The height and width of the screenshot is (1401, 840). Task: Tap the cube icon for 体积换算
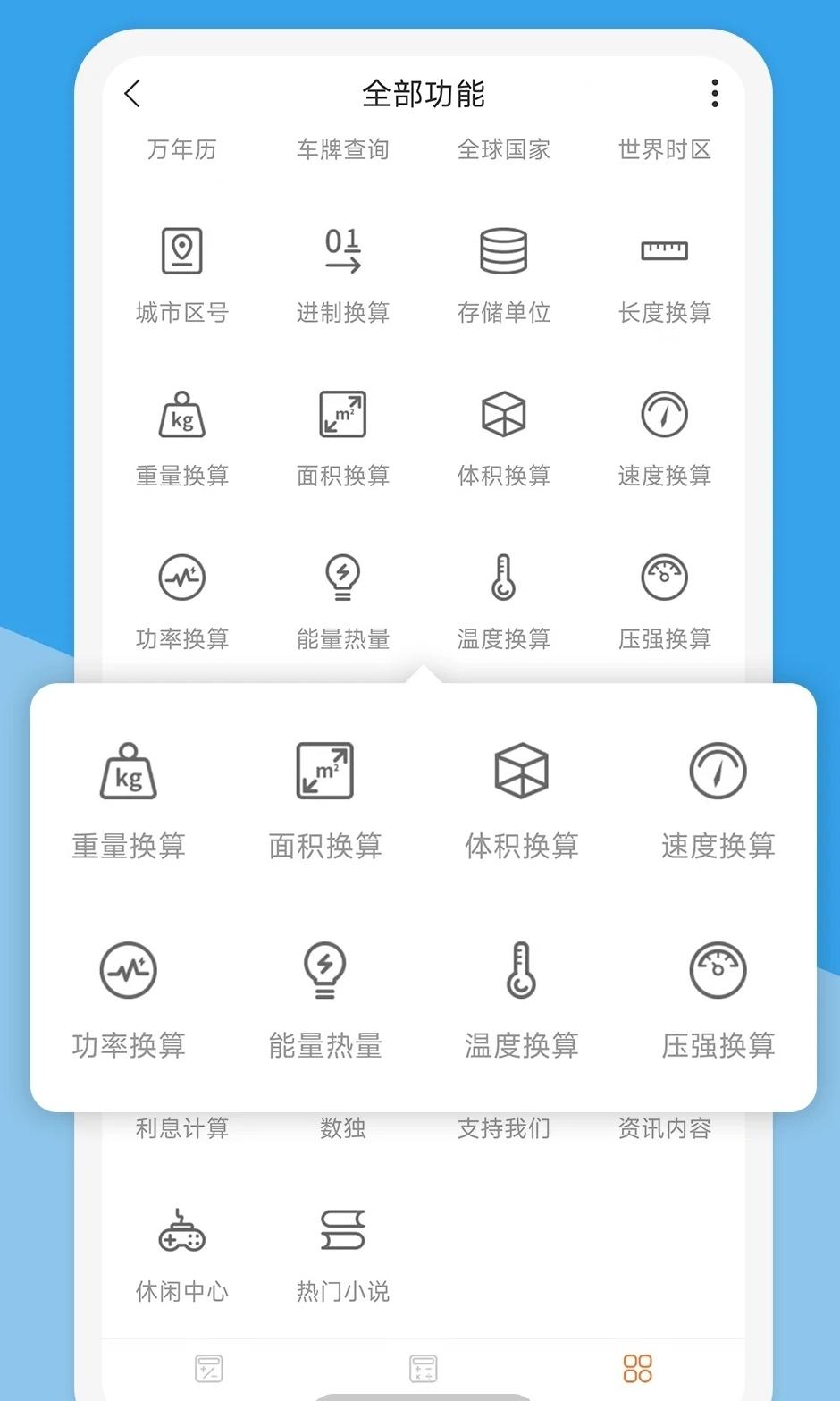click(x=521, y=771)
